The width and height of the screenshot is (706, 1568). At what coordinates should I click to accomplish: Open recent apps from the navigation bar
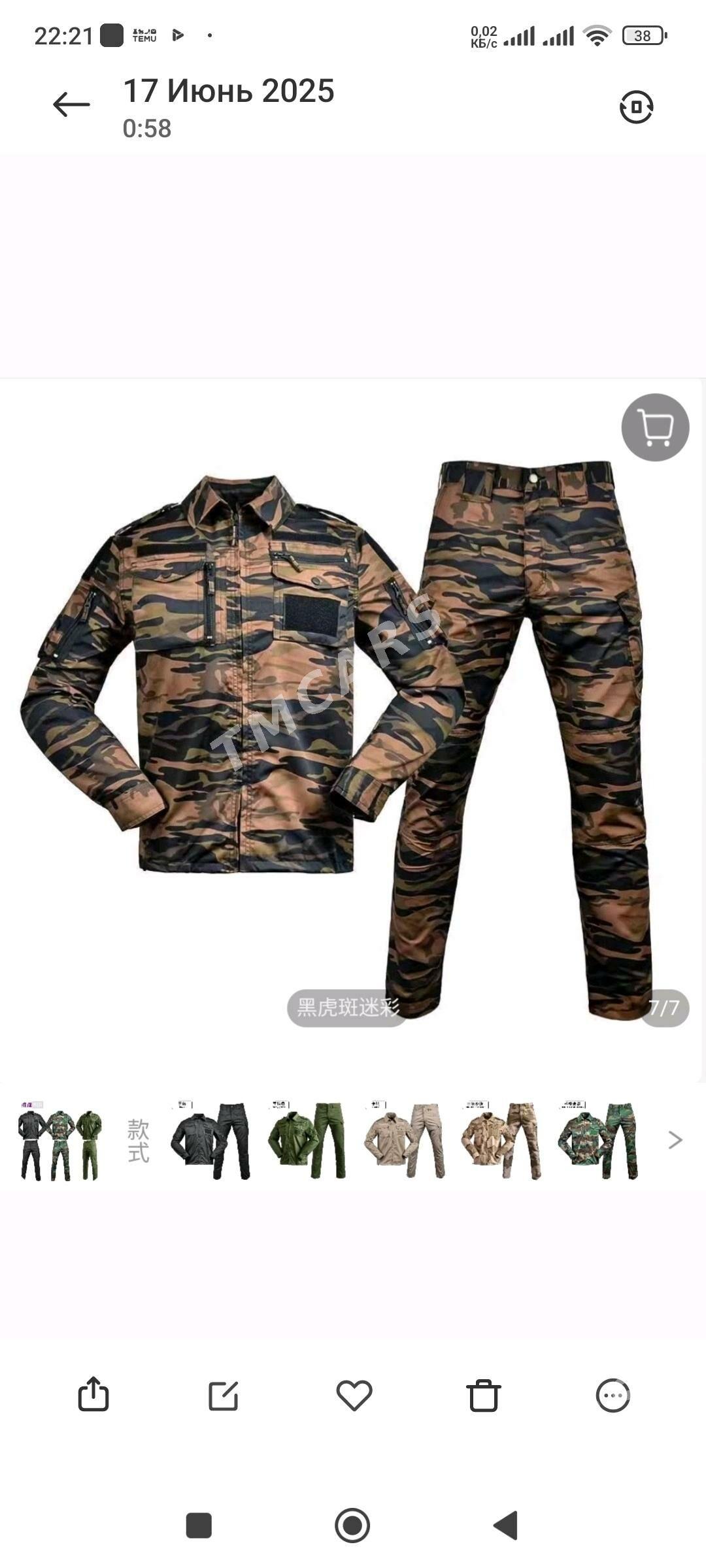point(199,1526)
